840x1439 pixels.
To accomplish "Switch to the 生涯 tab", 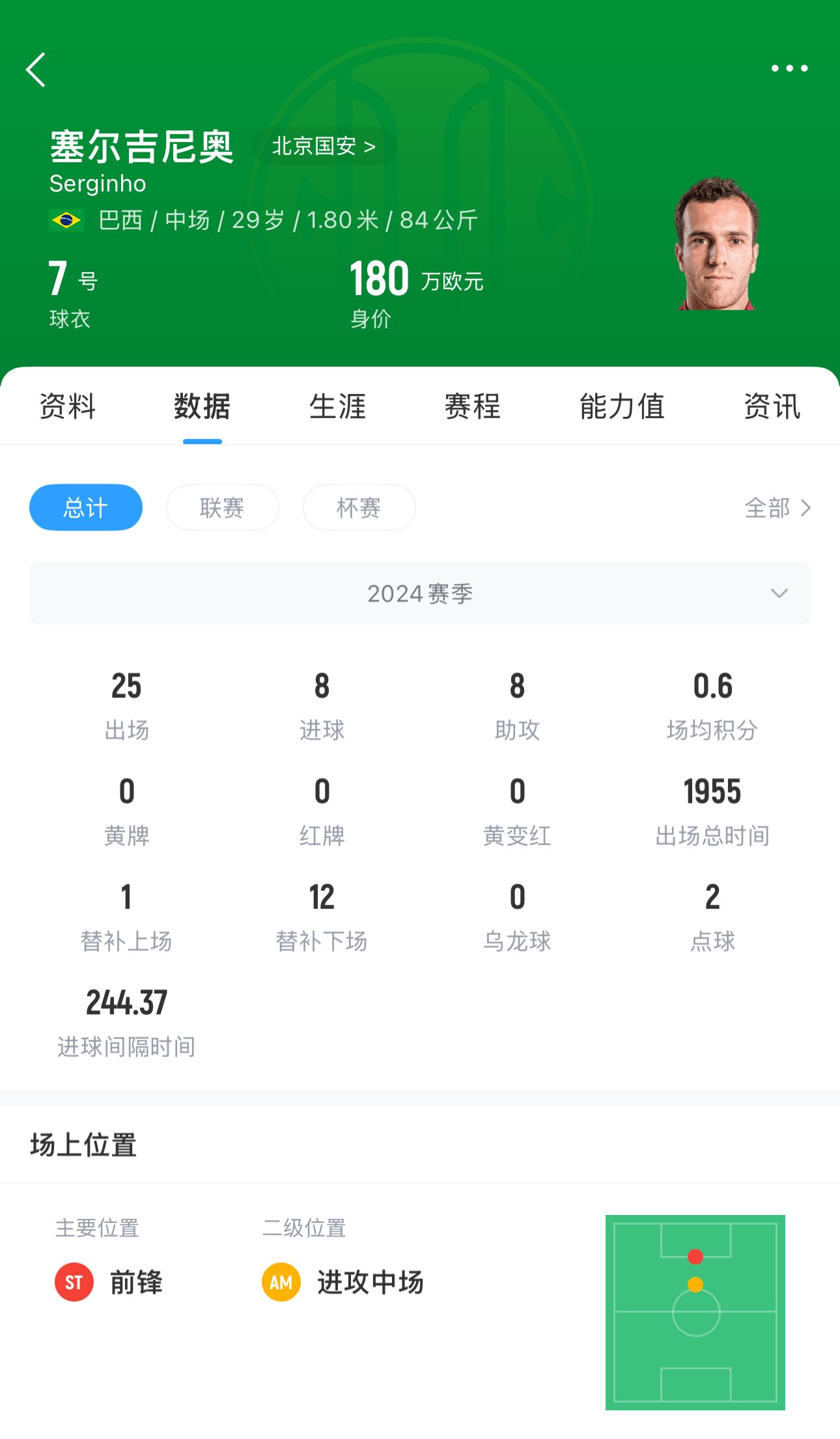I will 337,407.
